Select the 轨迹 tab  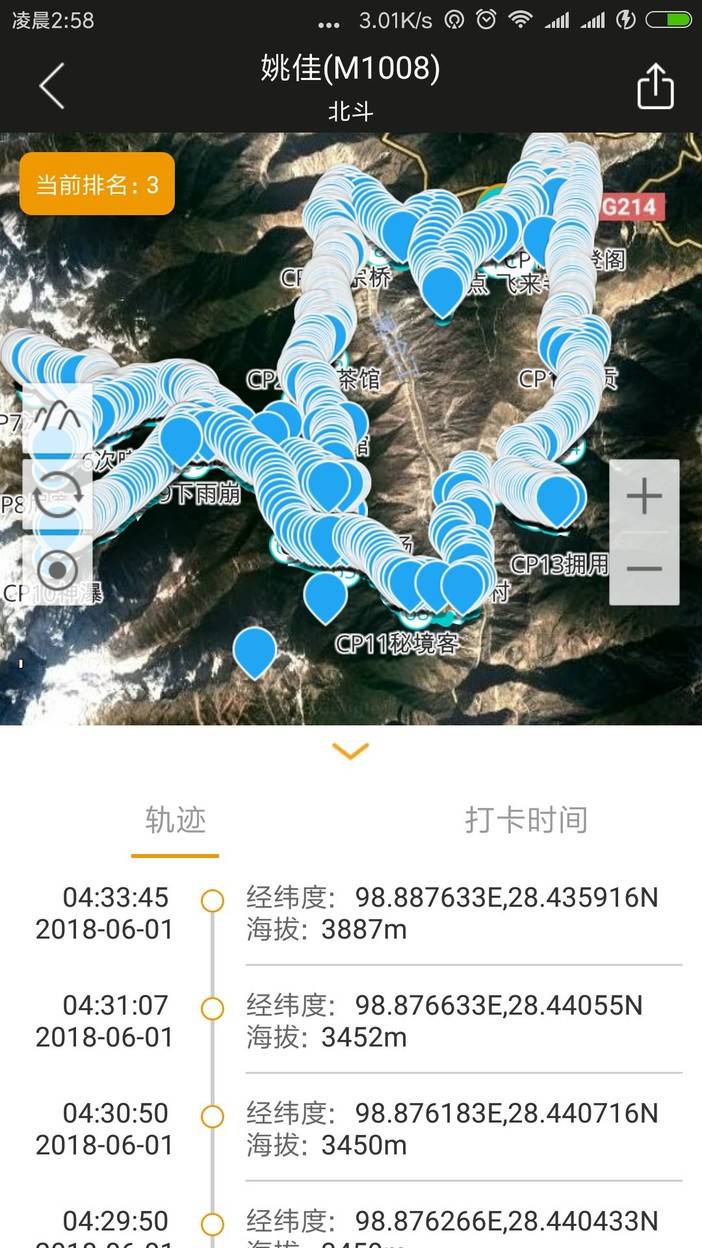(175, 820)
